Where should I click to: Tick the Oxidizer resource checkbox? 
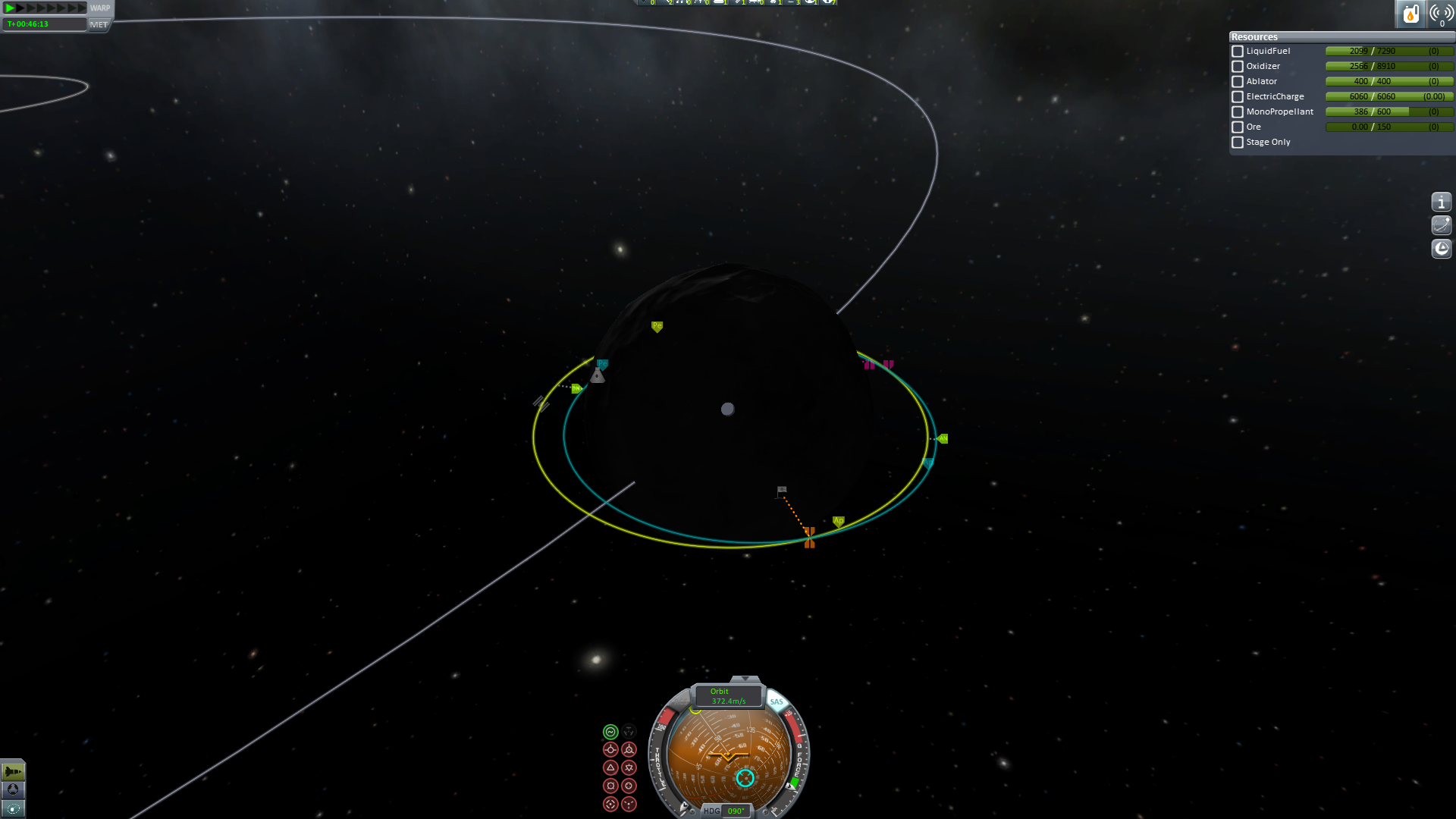click(x=1238, y=67)
